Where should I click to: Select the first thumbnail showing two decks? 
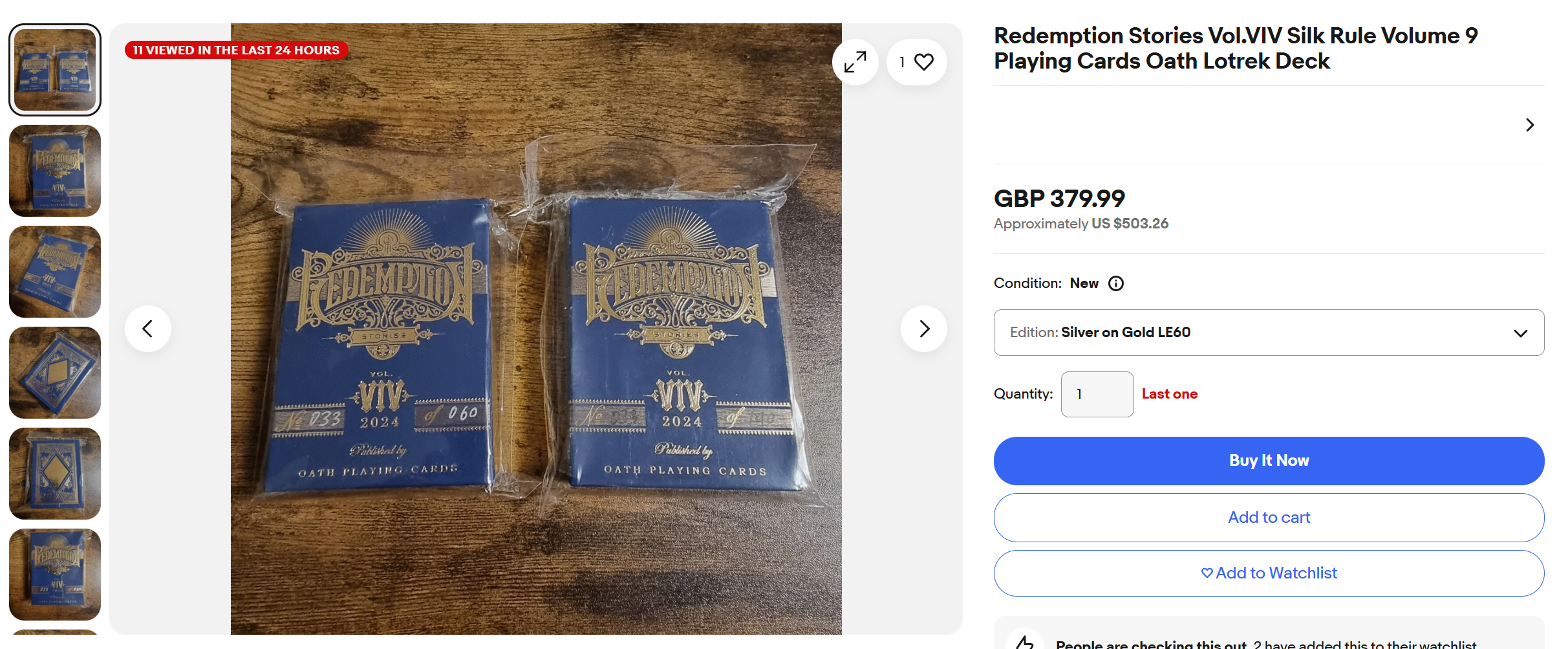coord(55,70)
